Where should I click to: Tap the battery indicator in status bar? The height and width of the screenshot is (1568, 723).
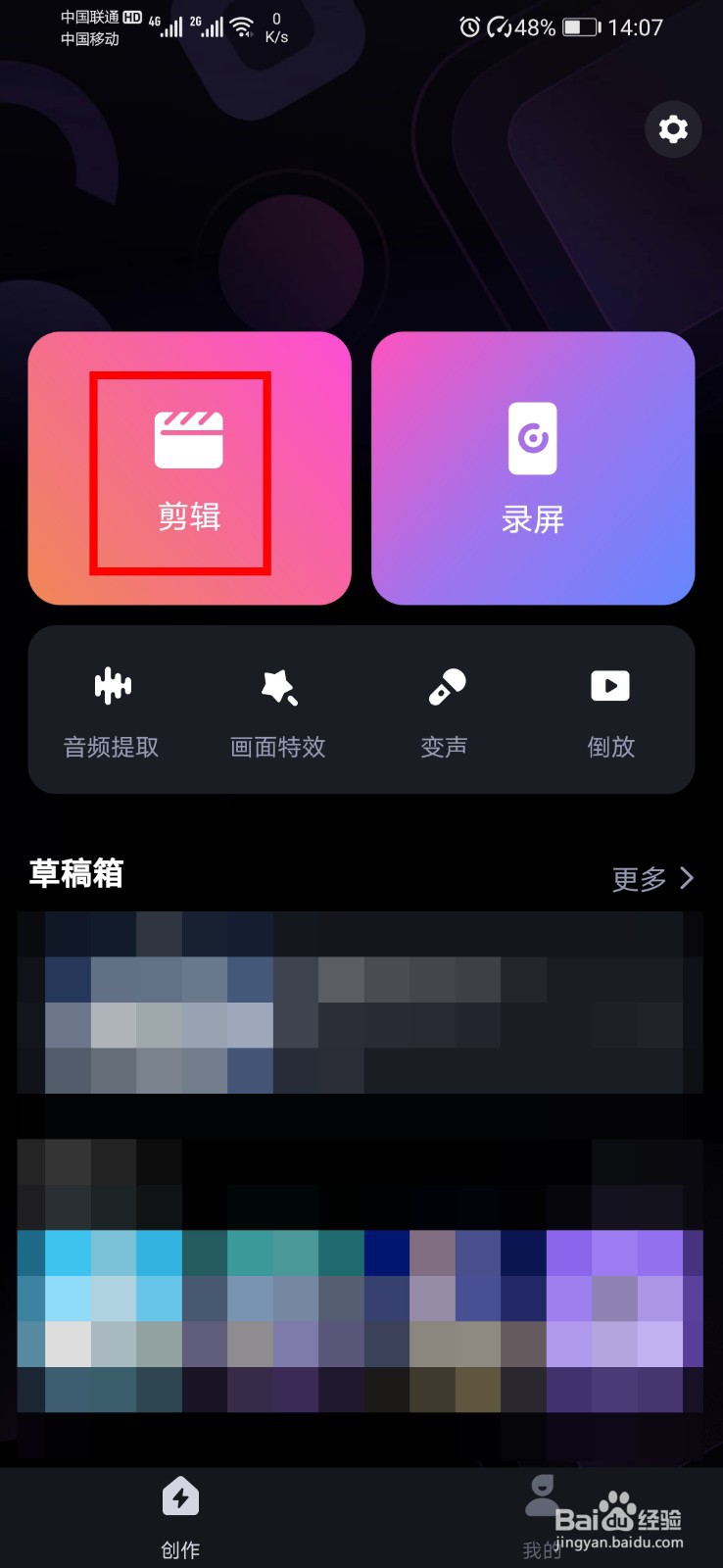click(580, 26)
